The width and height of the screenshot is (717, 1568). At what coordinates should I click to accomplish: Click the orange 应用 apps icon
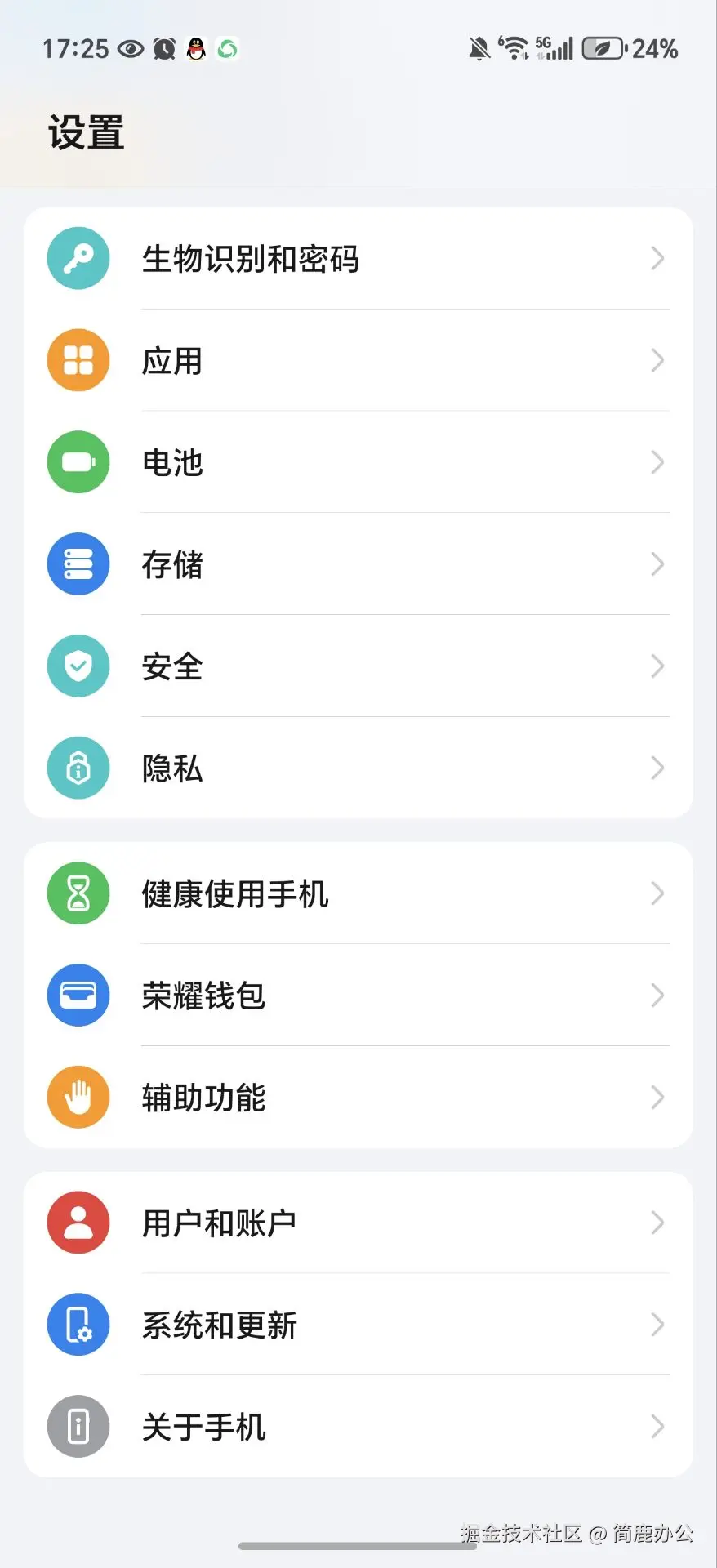click(x=78, y=360)
